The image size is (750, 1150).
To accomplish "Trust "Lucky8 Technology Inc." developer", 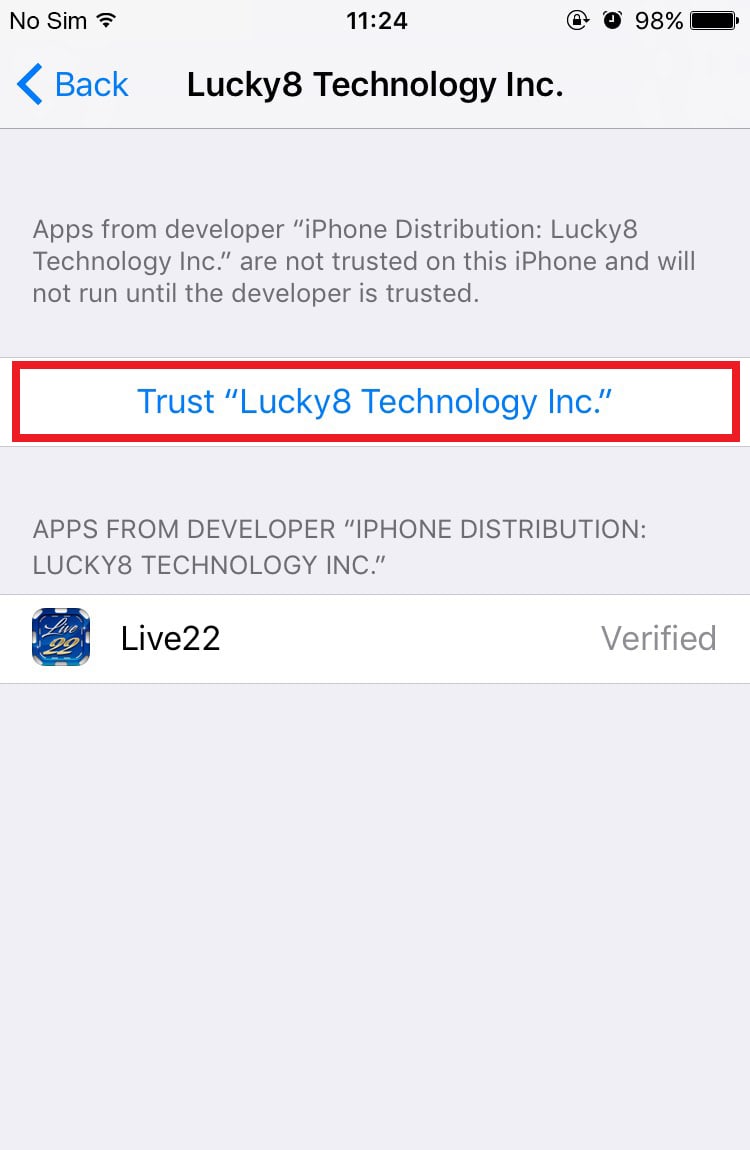I will pyautogui.click(x=374, y=401).
